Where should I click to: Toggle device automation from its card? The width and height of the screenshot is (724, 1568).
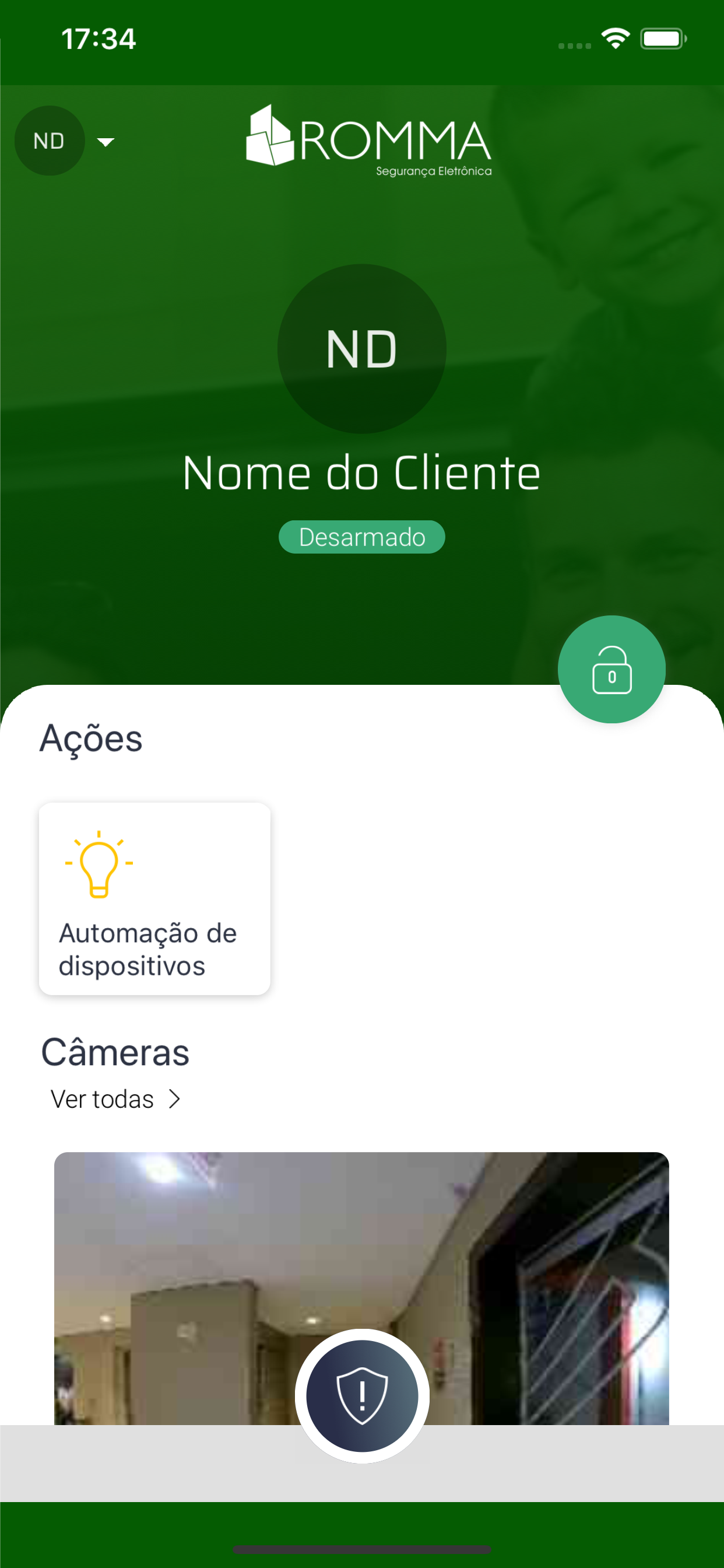click(154, 898)
